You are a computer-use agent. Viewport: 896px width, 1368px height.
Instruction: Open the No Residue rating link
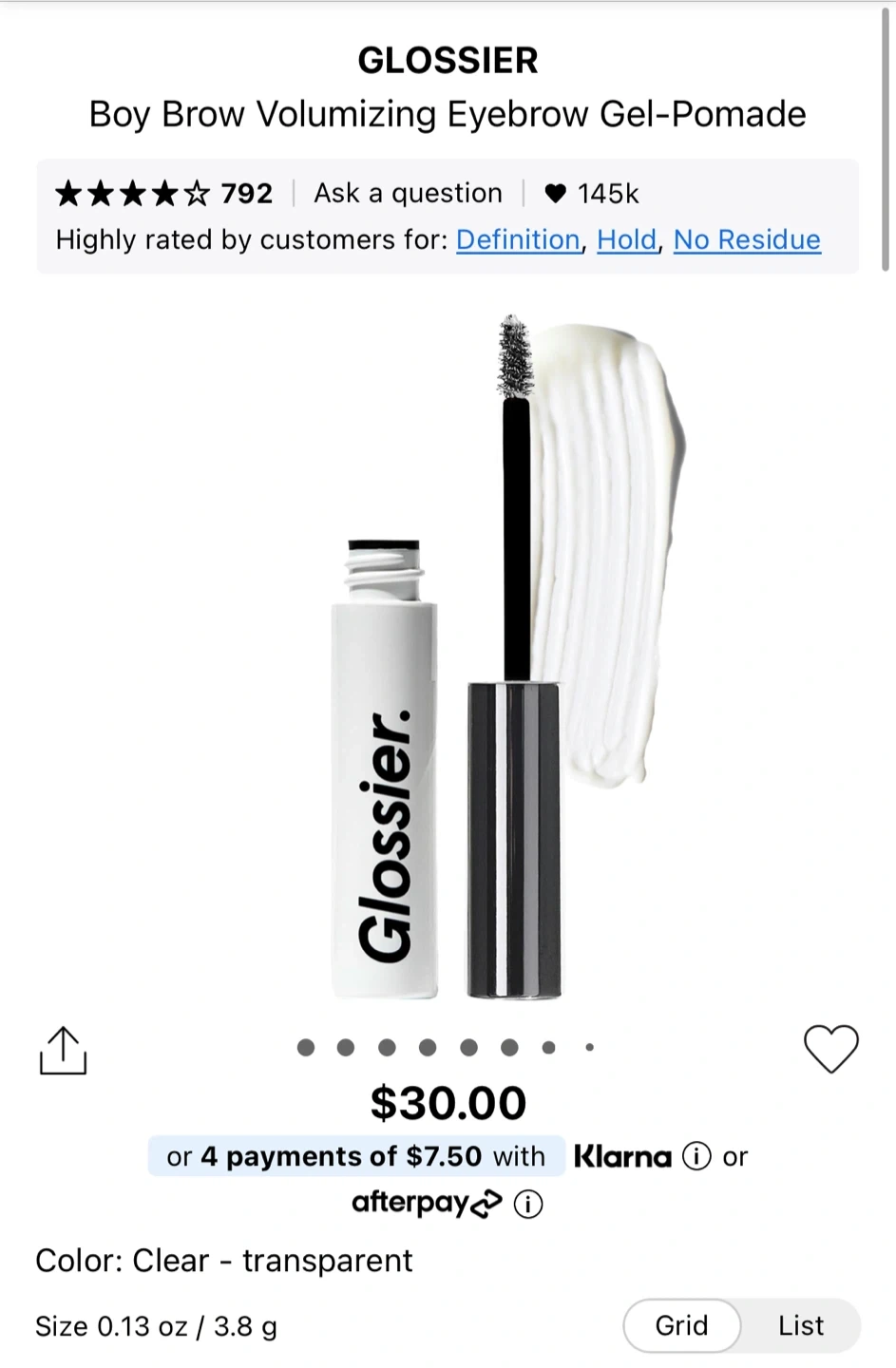point(747,239)
